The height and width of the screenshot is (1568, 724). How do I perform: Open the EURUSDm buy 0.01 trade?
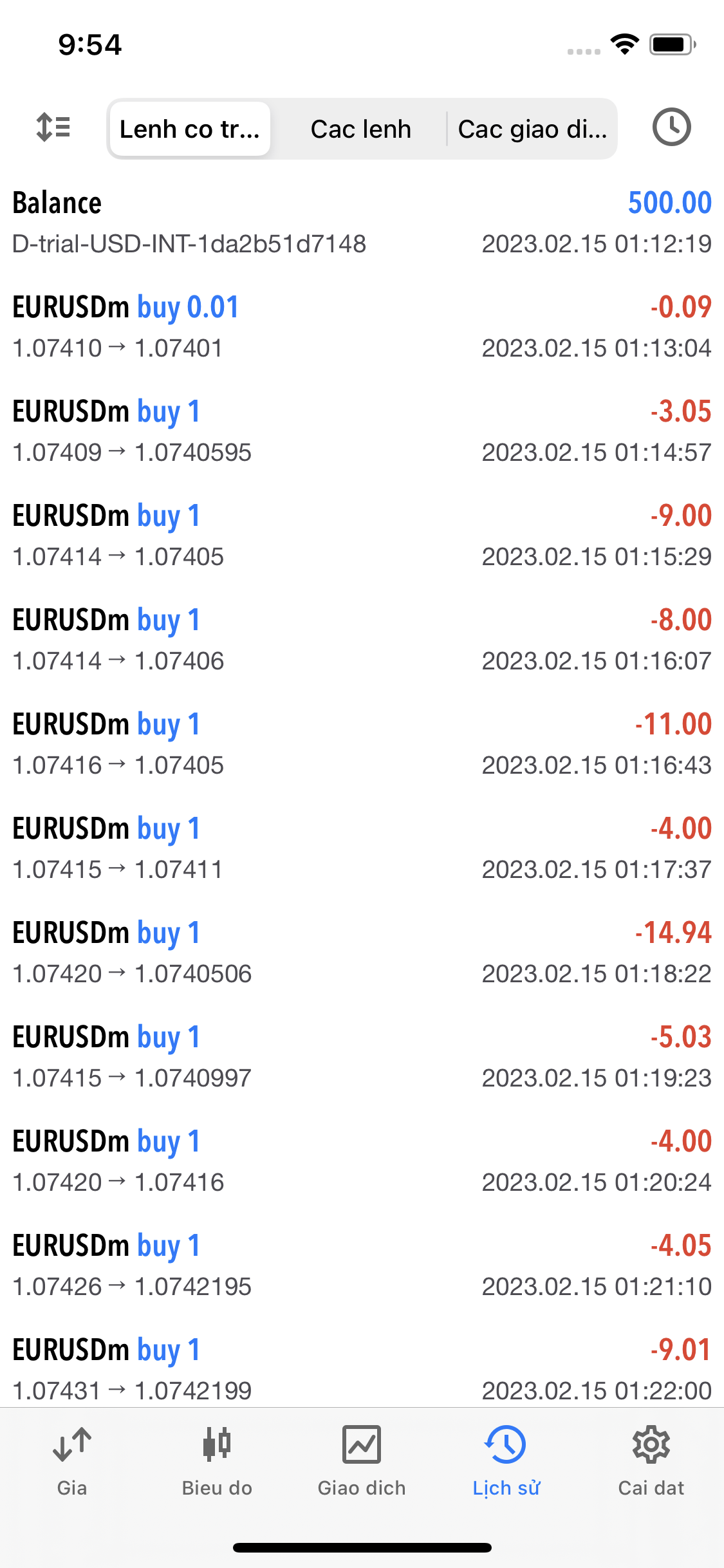(362, 327)
